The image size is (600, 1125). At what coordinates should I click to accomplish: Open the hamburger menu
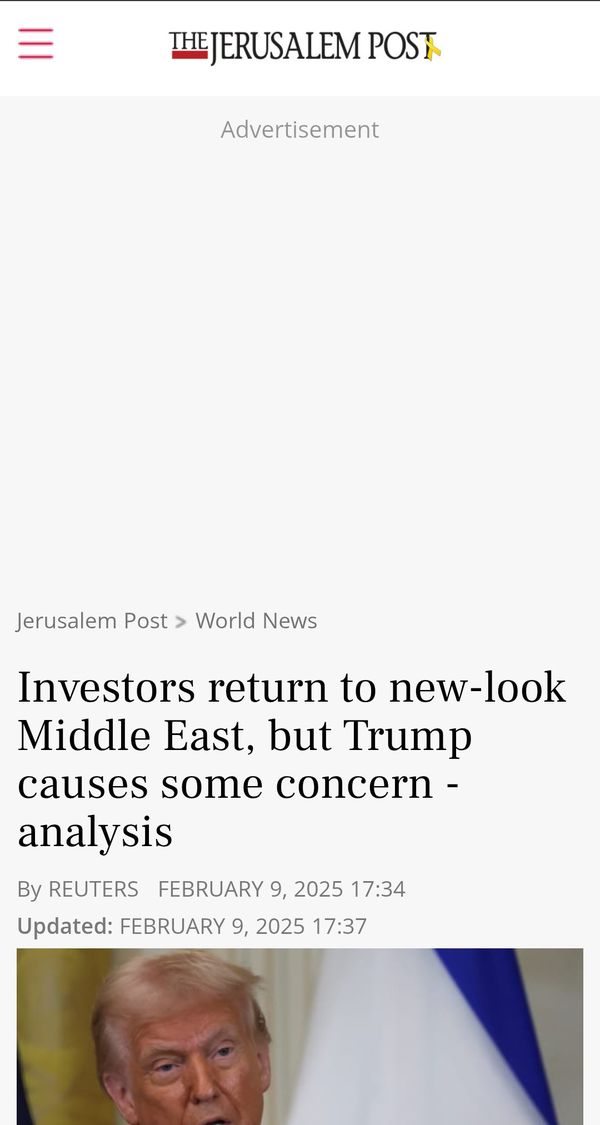point(36,44)
